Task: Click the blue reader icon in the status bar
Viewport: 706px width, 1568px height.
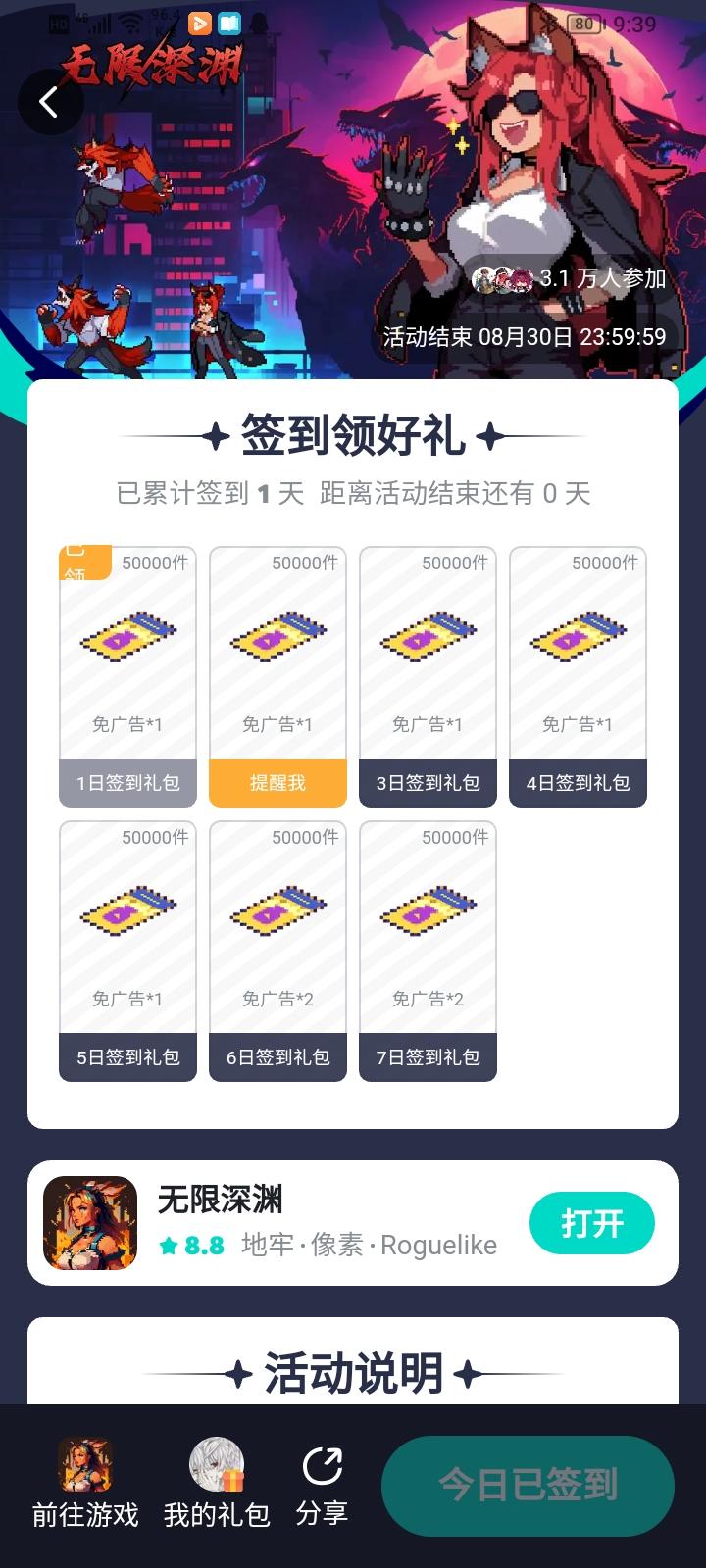Action: (229, 24)
